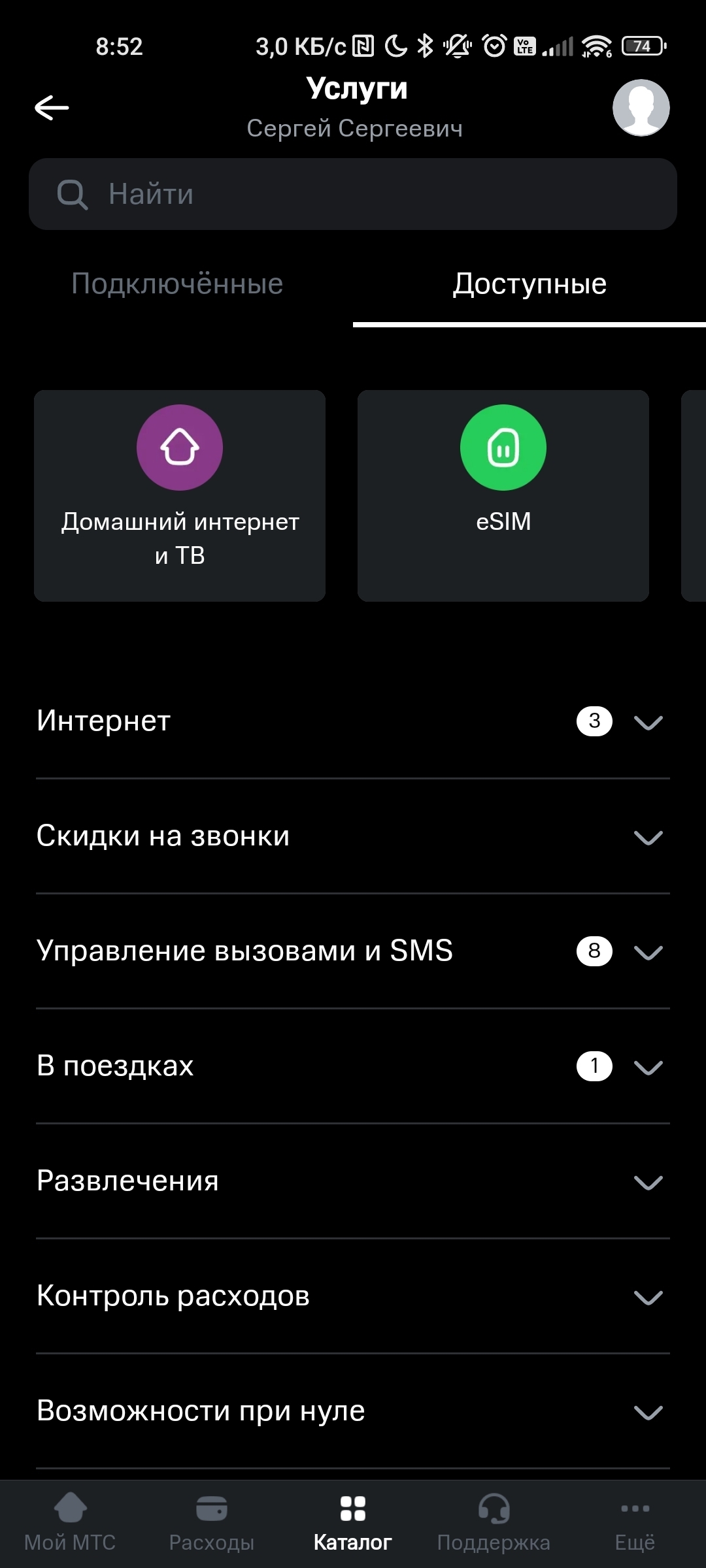This screenshot has height=1568, width=706.
Task: Select the Доступные tab
Action: tap(529, 284)
